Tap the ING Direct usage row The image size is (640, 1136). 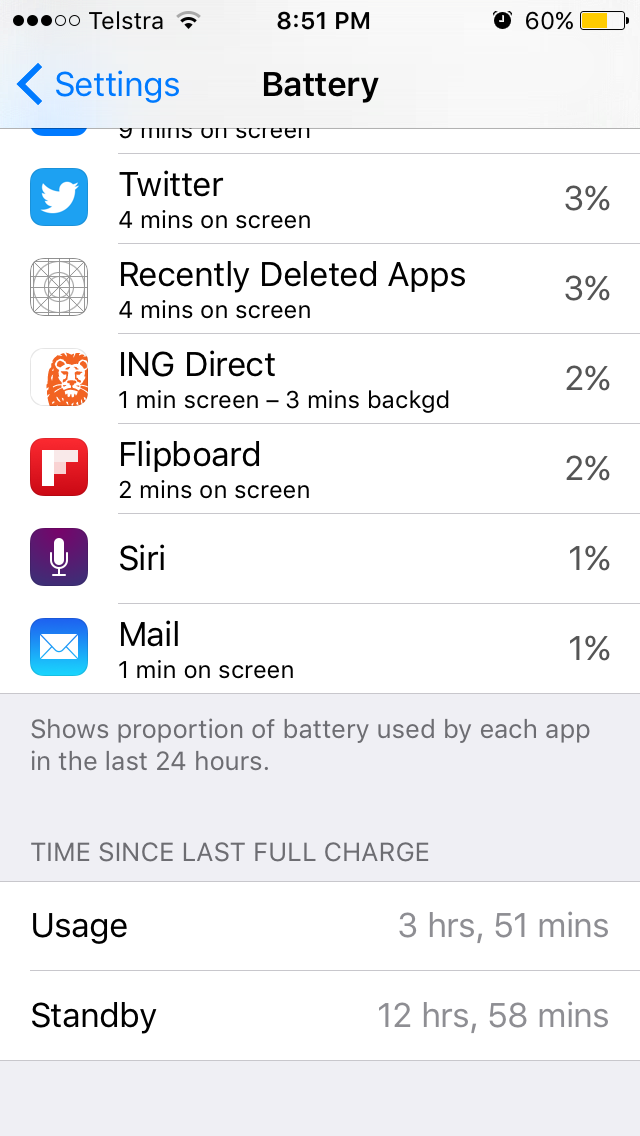pos(320,378)
